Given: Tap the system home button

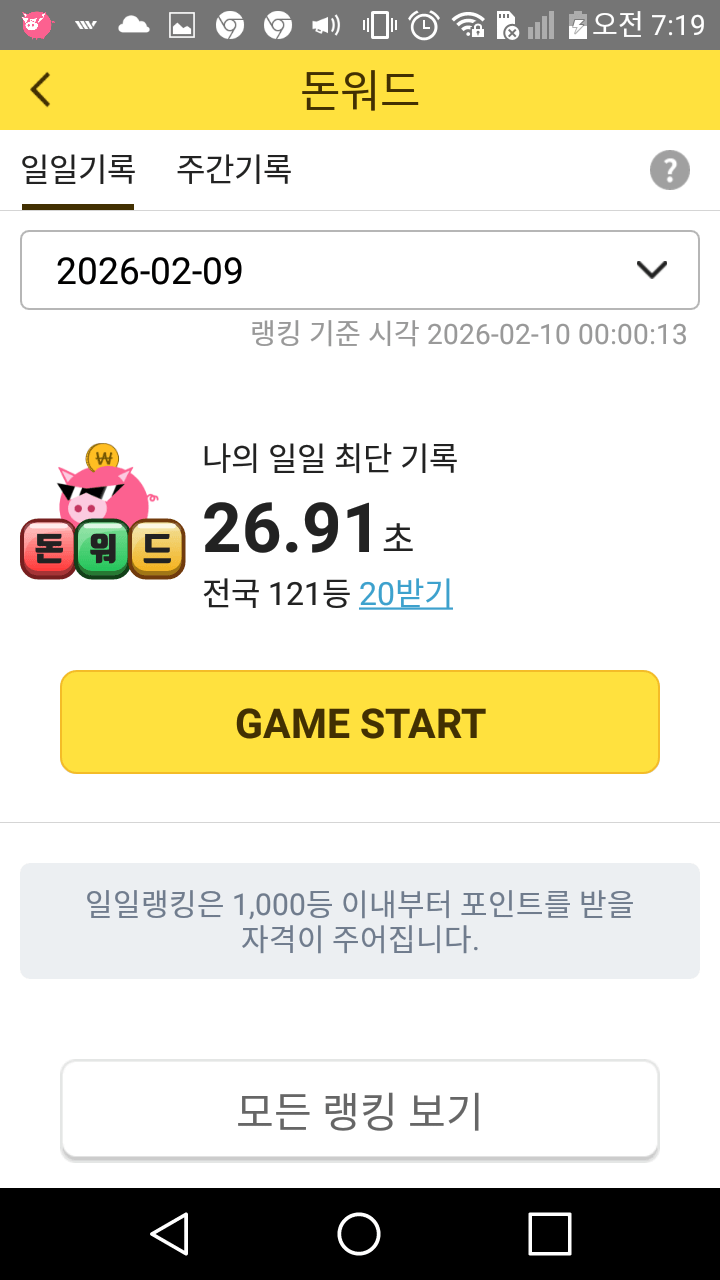Looking at the screenshot, I should point(359,1233).
